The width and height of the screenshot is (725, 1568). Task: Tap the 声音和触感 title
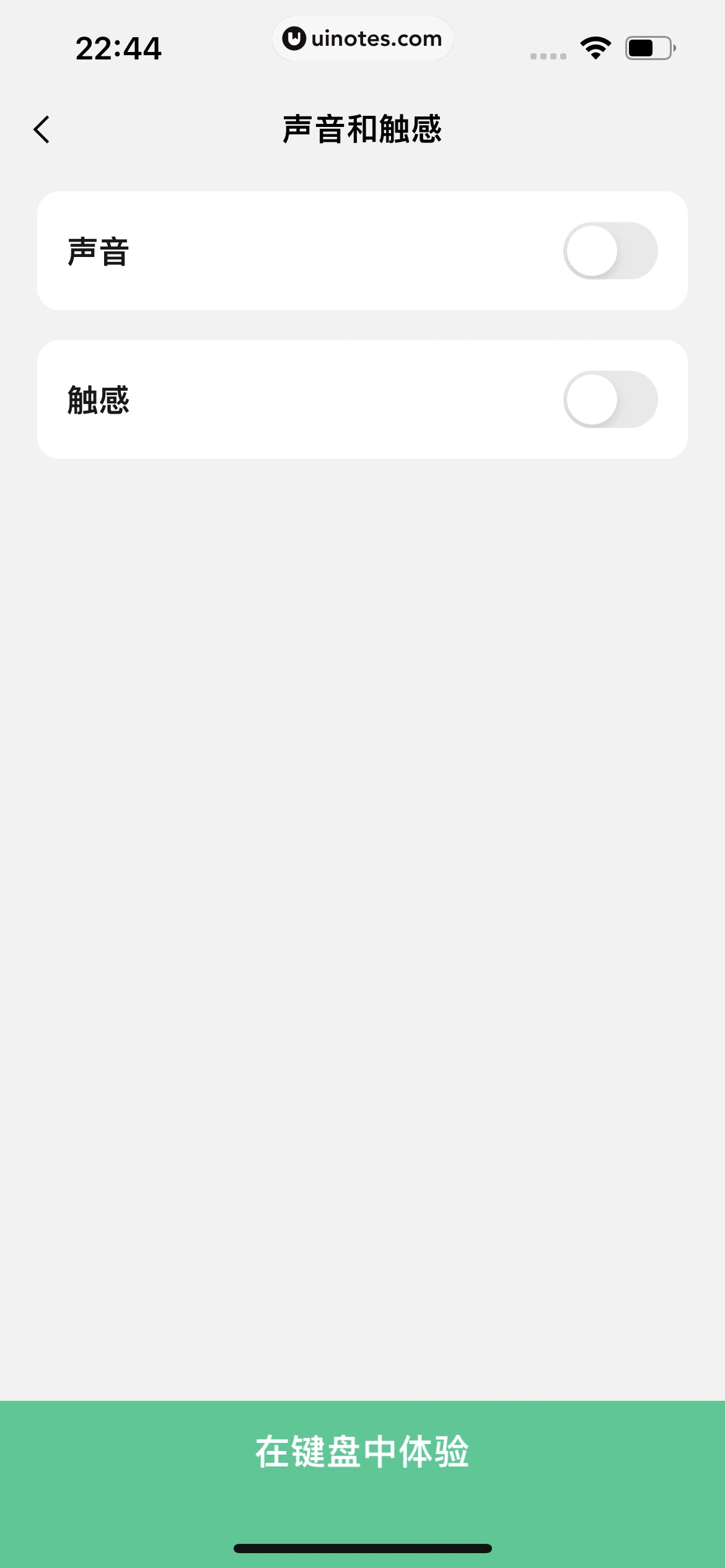[x=361, y=129]
